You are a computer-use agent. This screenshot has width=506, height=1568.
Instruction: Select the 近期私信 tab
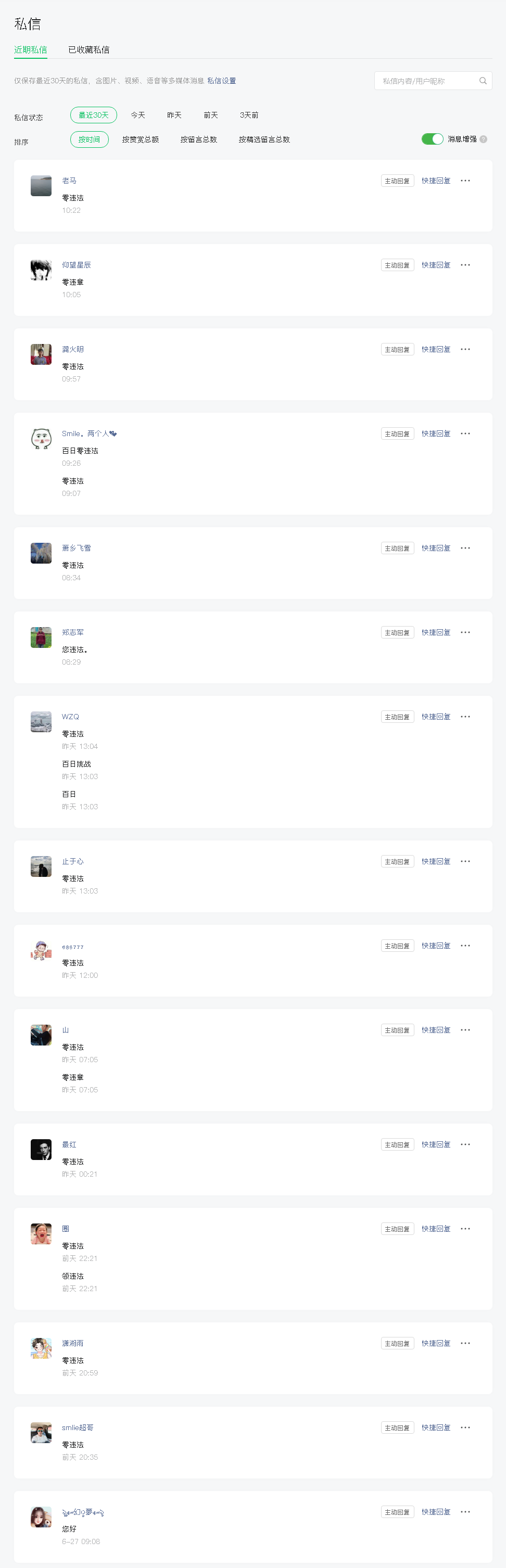click(x=30, y=50)
